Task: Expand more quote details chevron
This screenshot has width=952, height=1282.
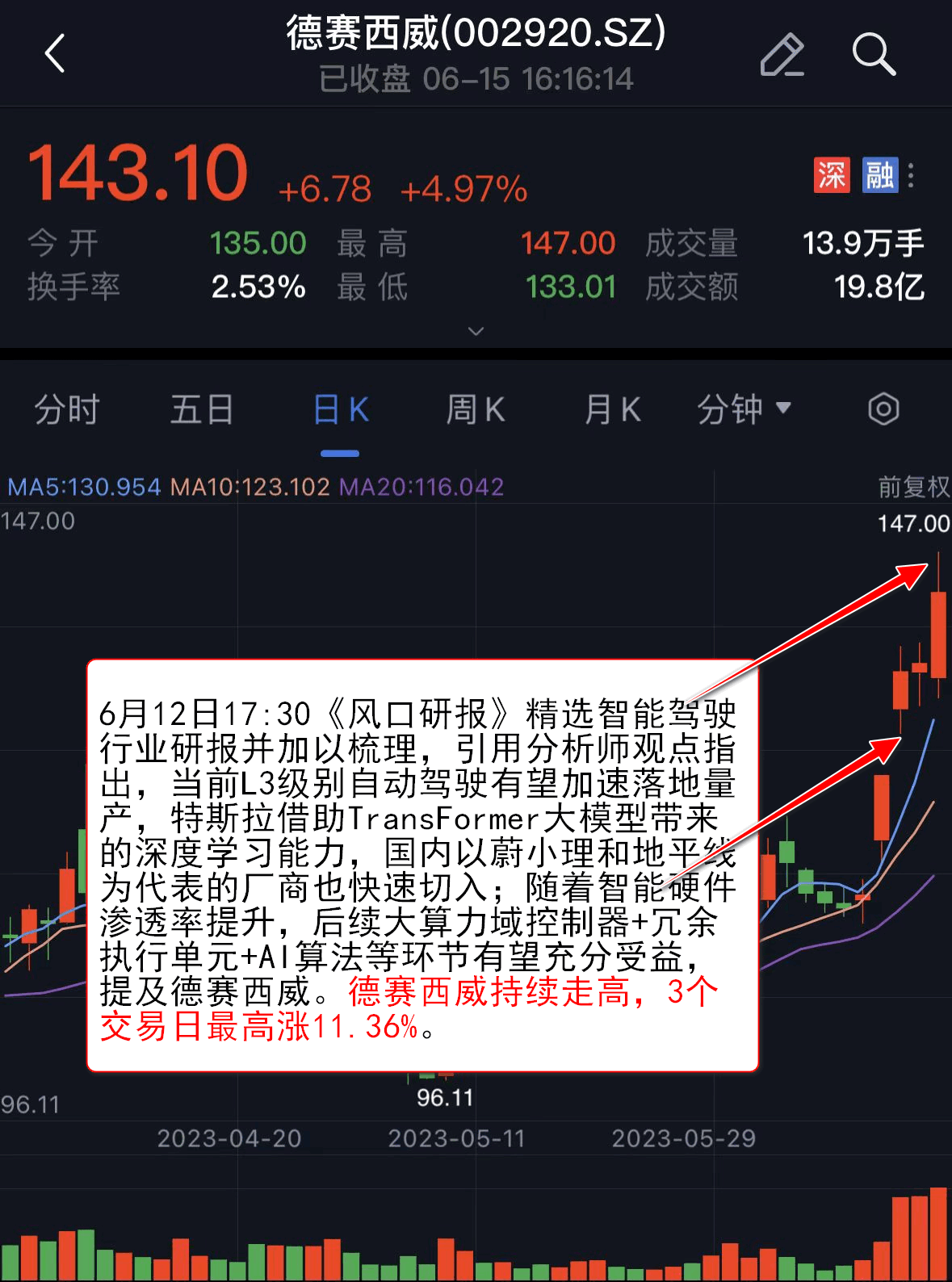Action: 476,331
